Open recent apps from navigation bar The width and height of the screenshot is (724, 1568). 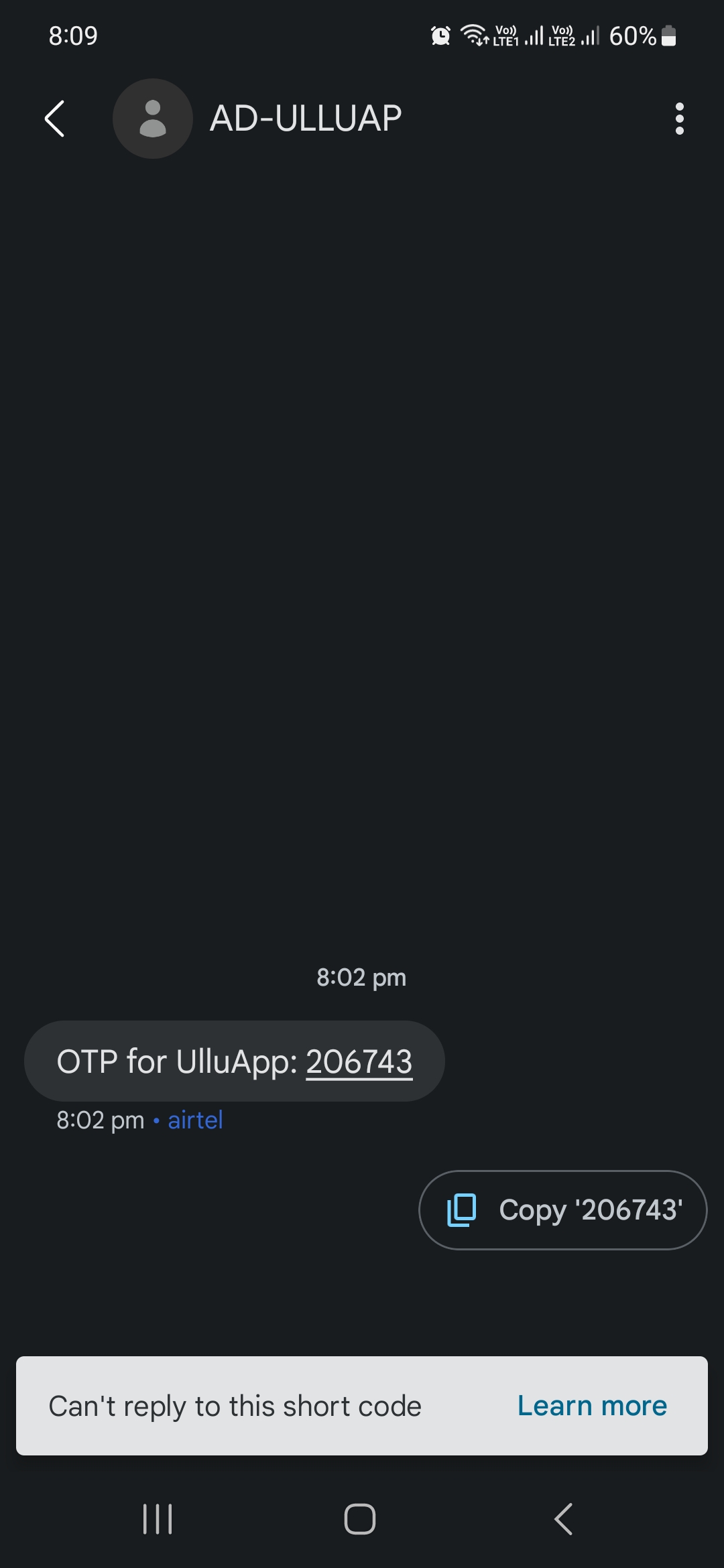coord(158,1518)
